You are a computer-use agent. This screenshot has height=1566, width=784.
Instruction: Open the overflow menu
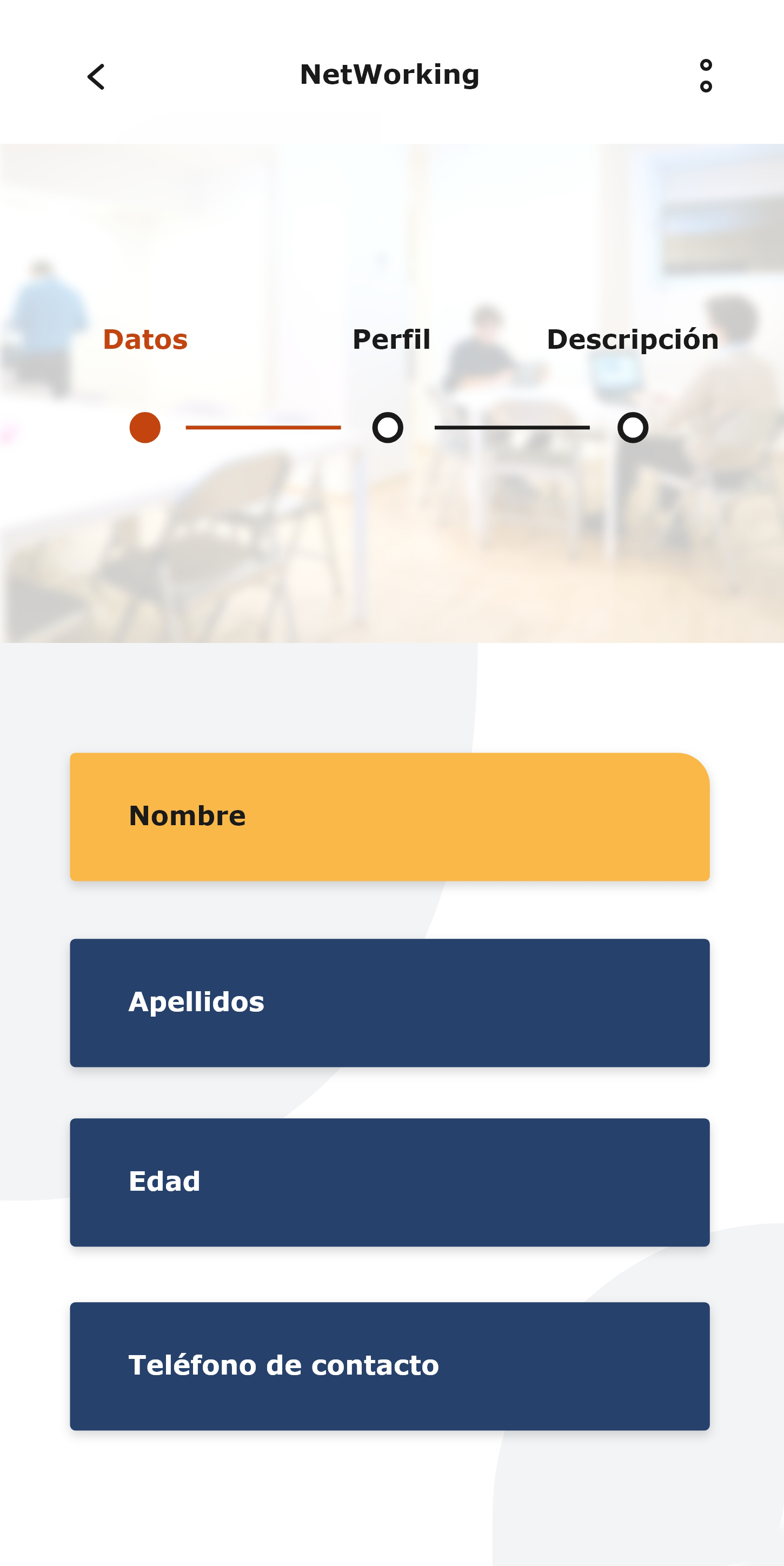point(706,76)
